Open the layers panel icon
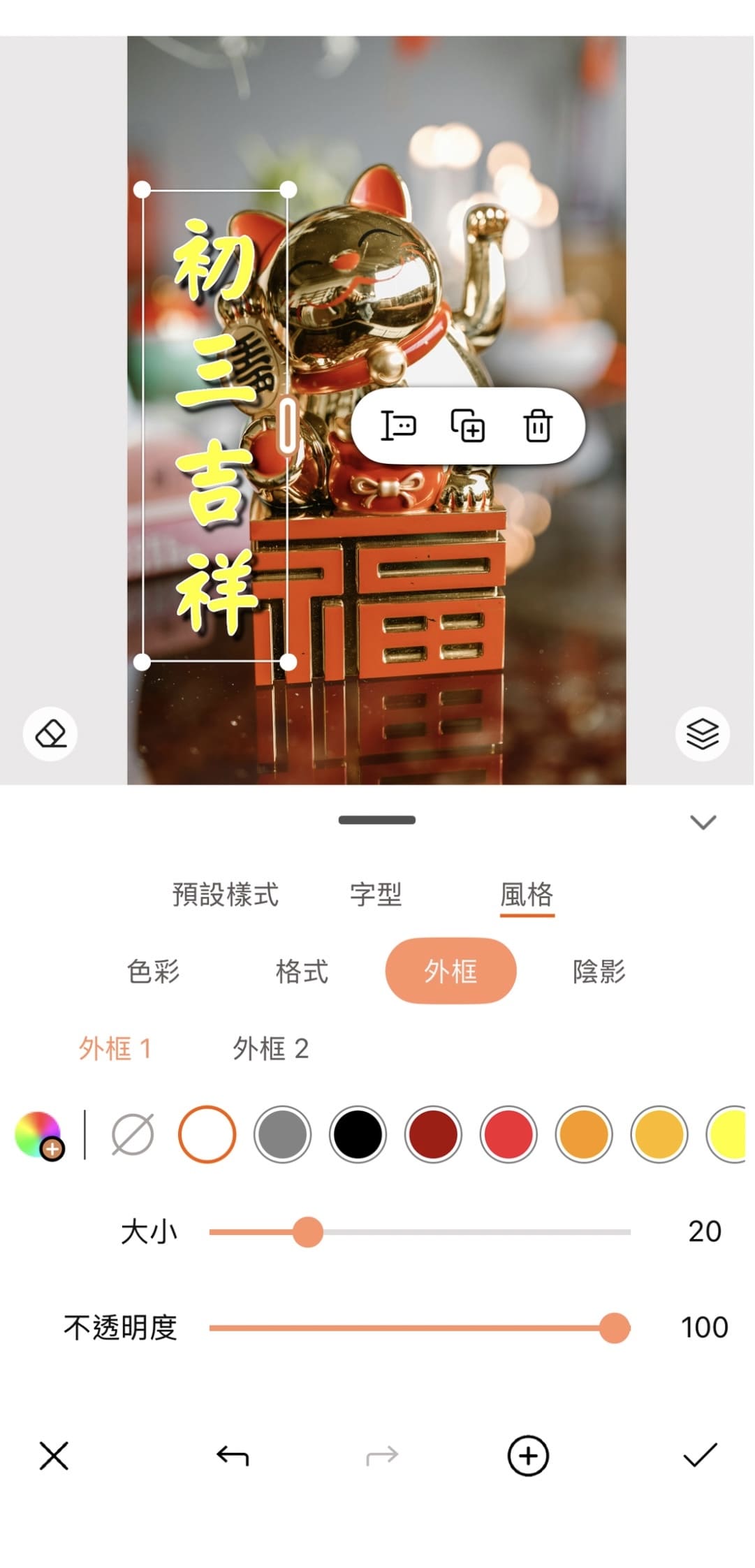Screen dimensions: 755x1568 [x=703, y=734]
